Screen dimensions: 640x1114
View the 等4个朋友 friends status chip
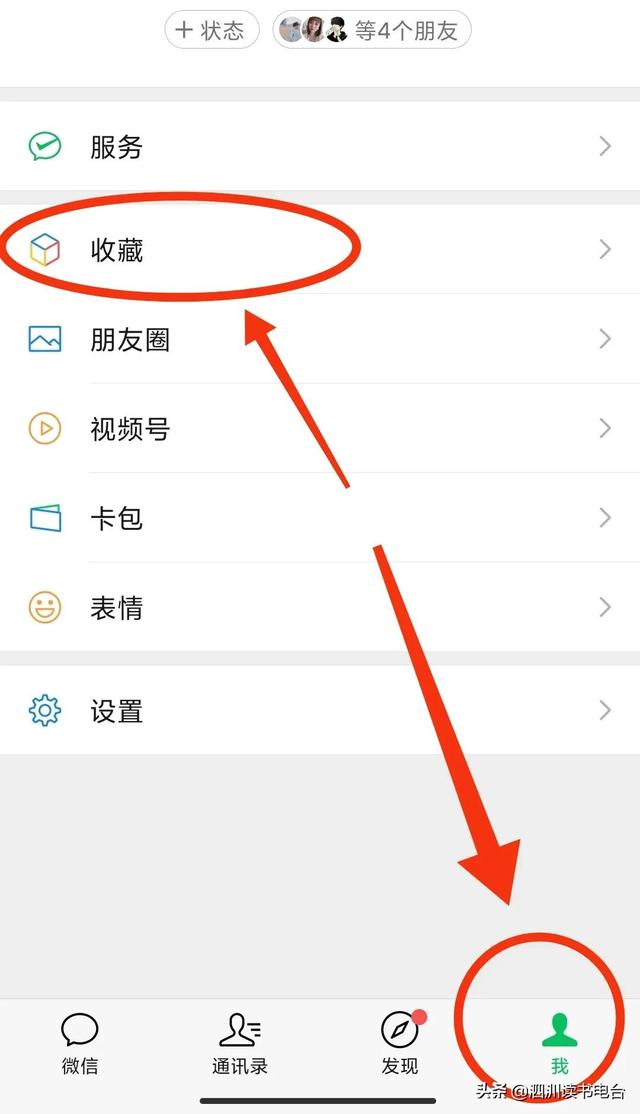(x=372, y=30)
